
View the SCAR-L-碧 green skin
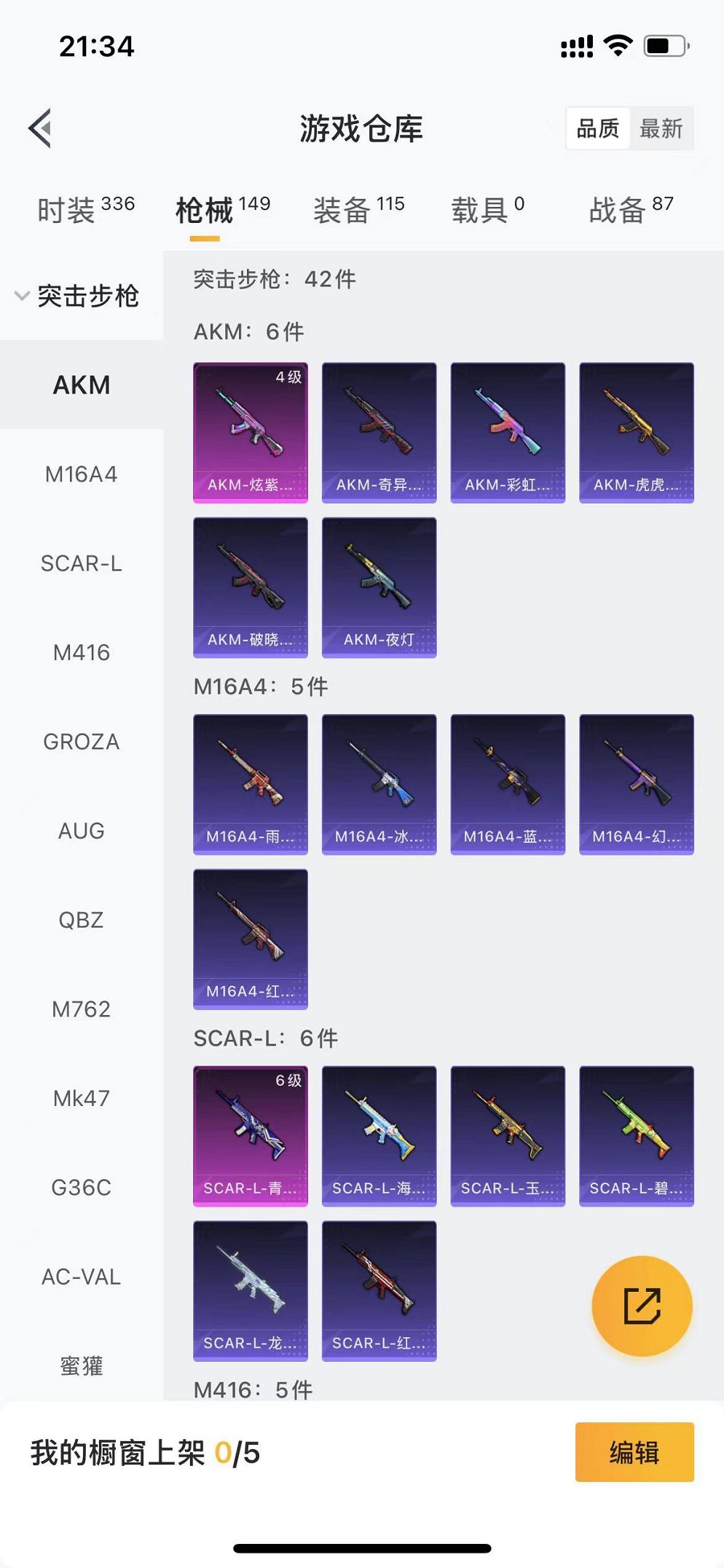point(636,1136)
